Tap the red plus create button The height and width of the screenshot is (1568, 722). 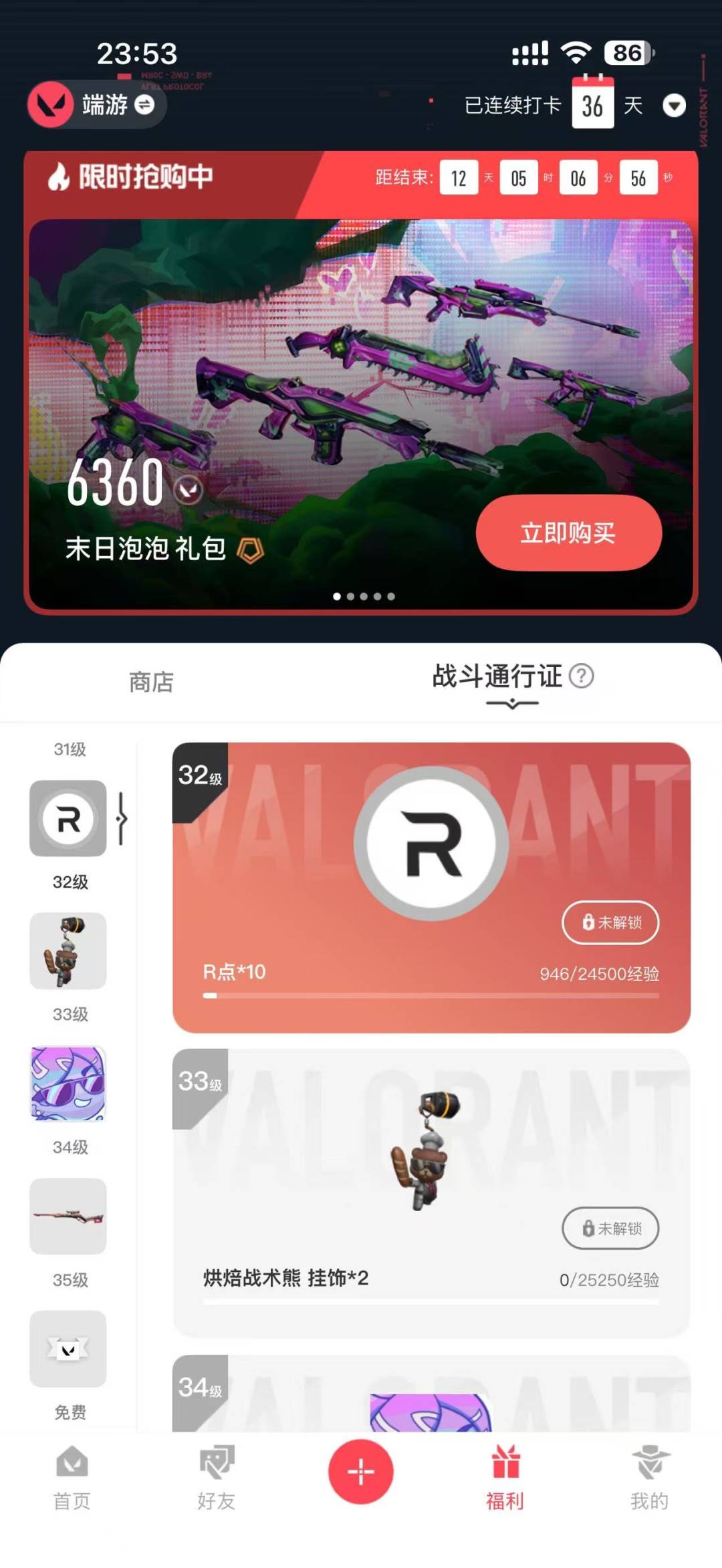[x=361, y=1472]
